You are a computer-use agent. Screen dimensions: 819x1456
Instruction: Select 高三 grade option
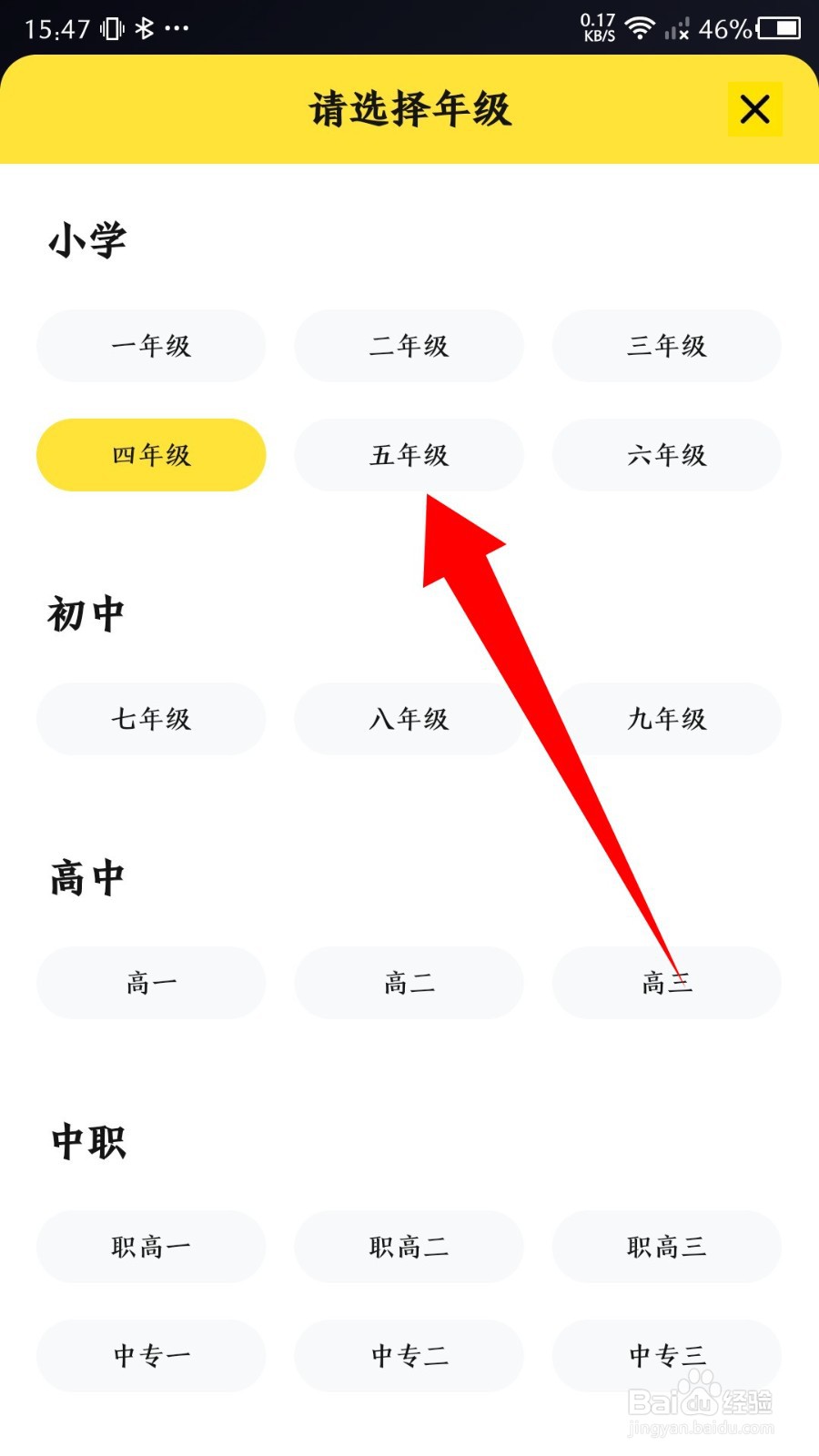tap(666, 983)
